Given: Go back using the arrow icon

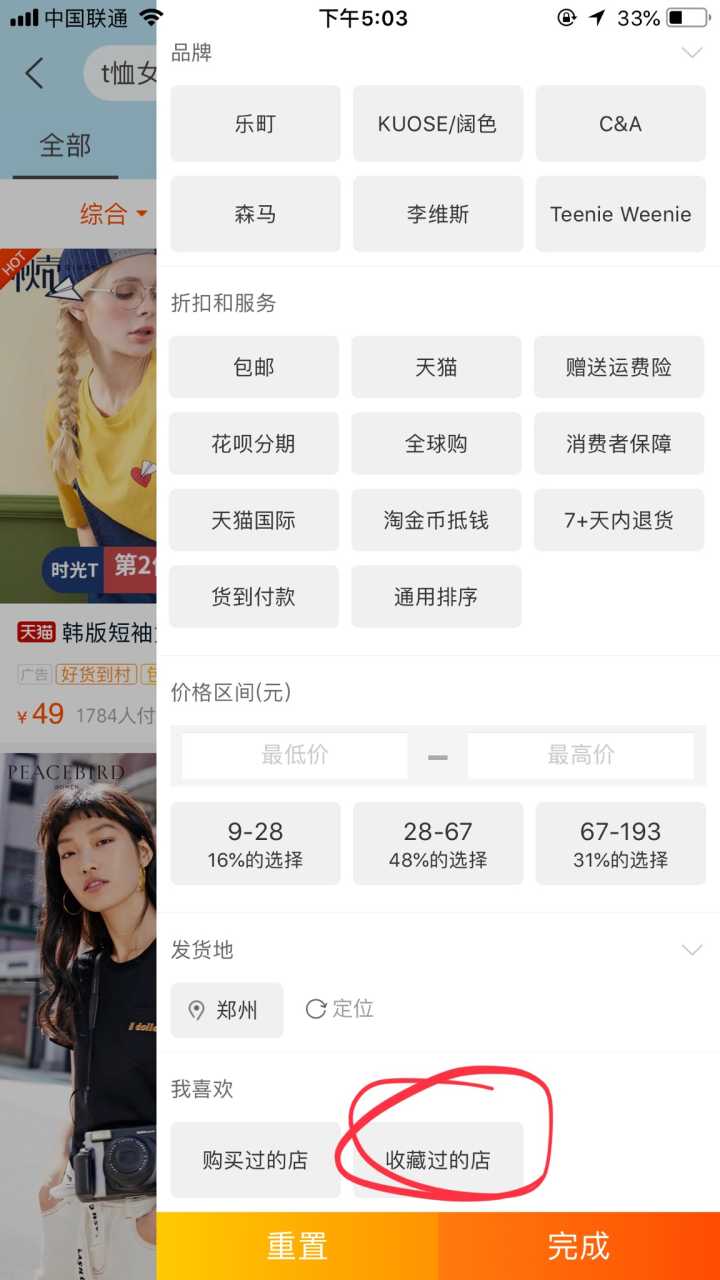Looking at the screenshot, I should (x=35, y=73).
